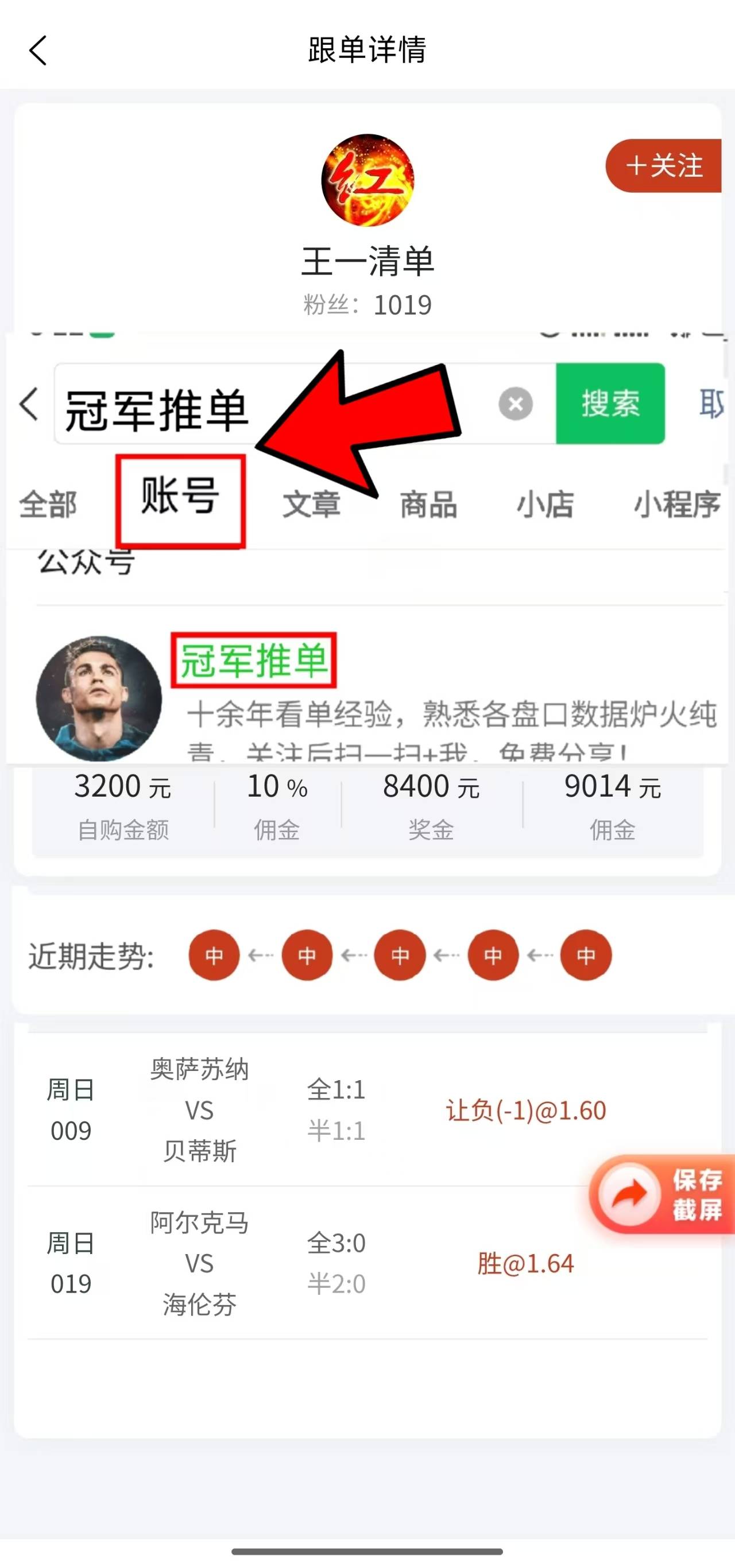Follow 王一清单 with +关注 button
735x1568 pixels.
point(664,165)
